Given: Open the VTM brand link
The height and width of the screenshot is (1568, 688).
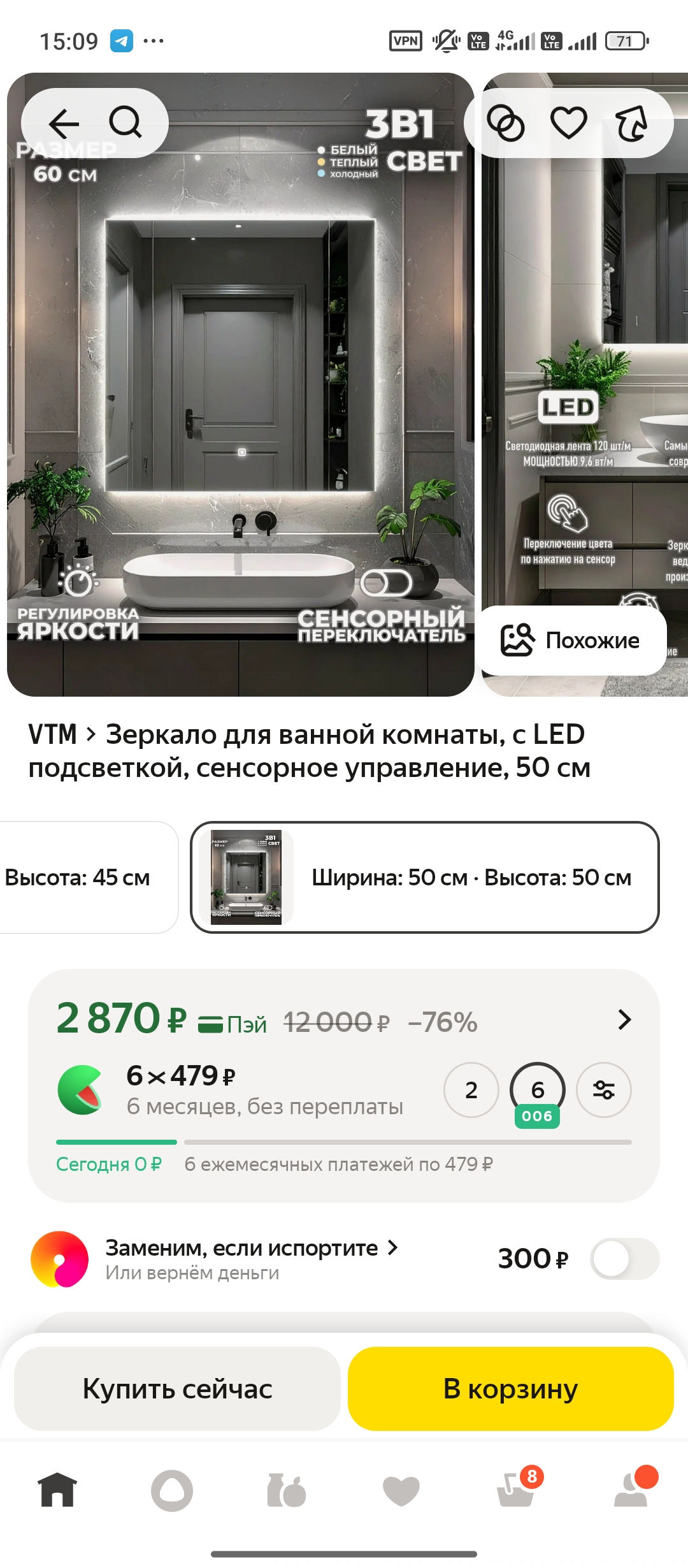Looking at the screenshot, I should tap(53, 735).
